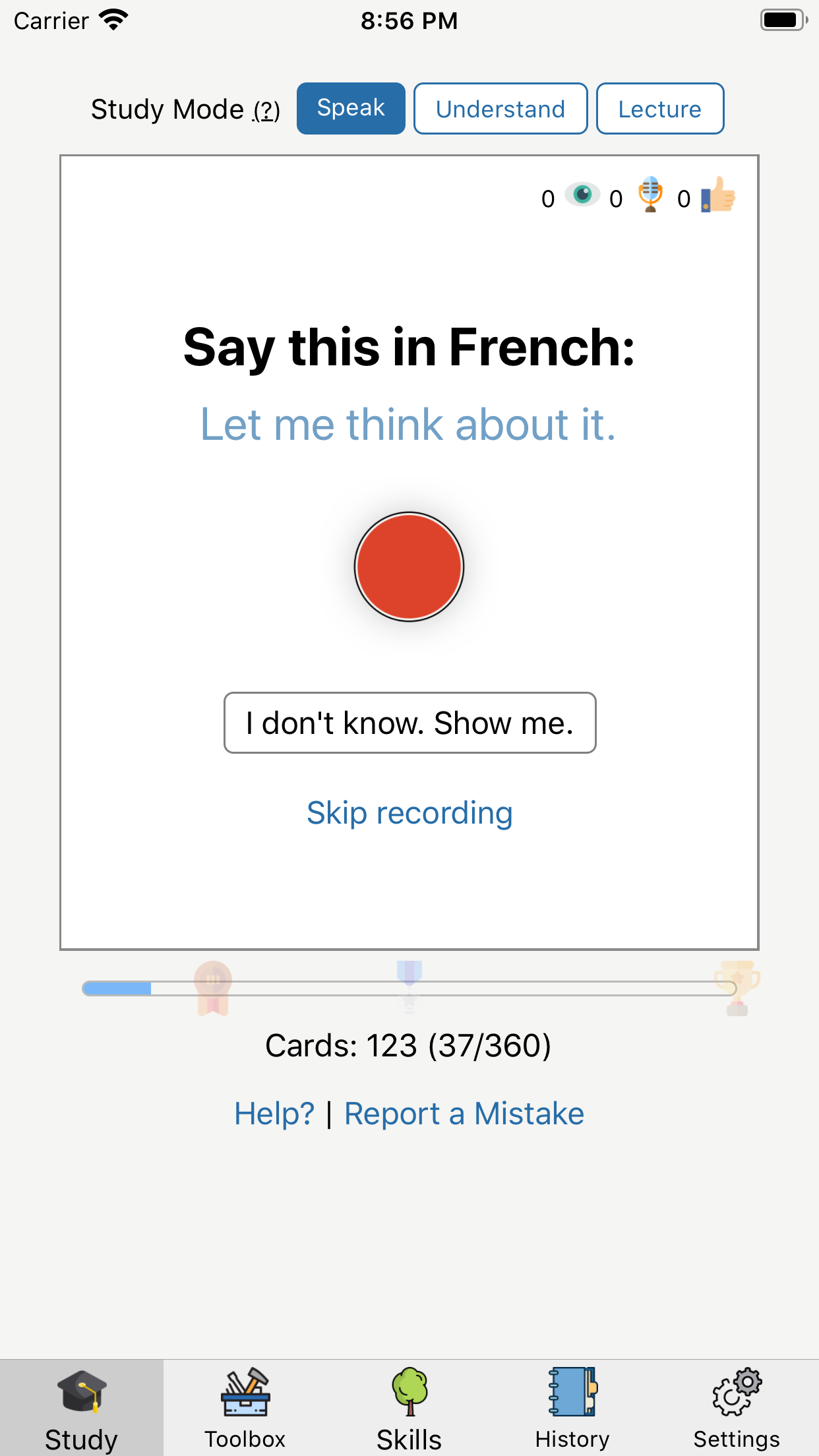Report a Mistake on this card
The image size is (819, 1456).
[464, 1114]
